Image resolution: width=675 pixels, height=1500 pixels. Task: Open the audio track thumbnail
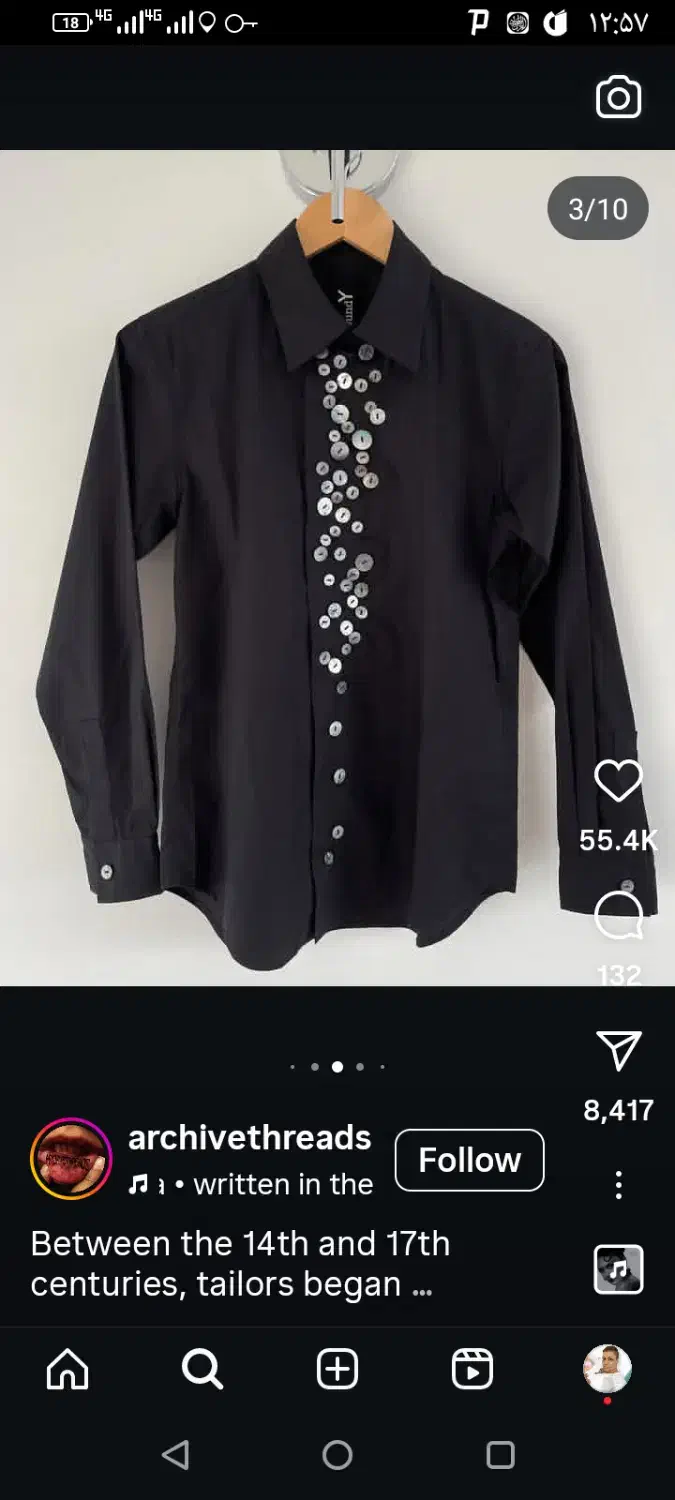(618, 1270)
